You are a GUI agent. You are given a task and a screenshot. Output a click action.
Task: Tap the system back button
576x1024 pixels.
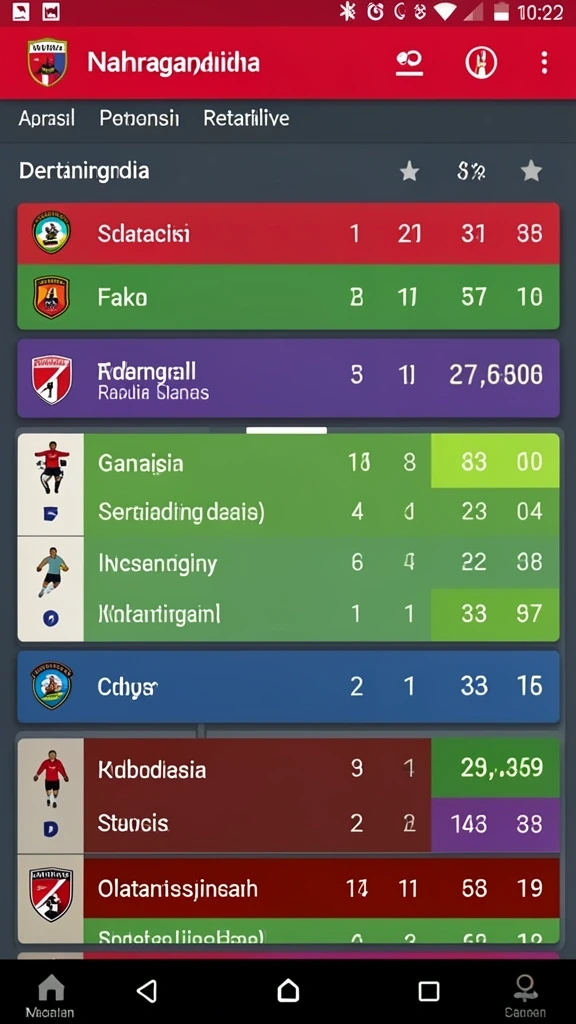click(x=147, y=991)
